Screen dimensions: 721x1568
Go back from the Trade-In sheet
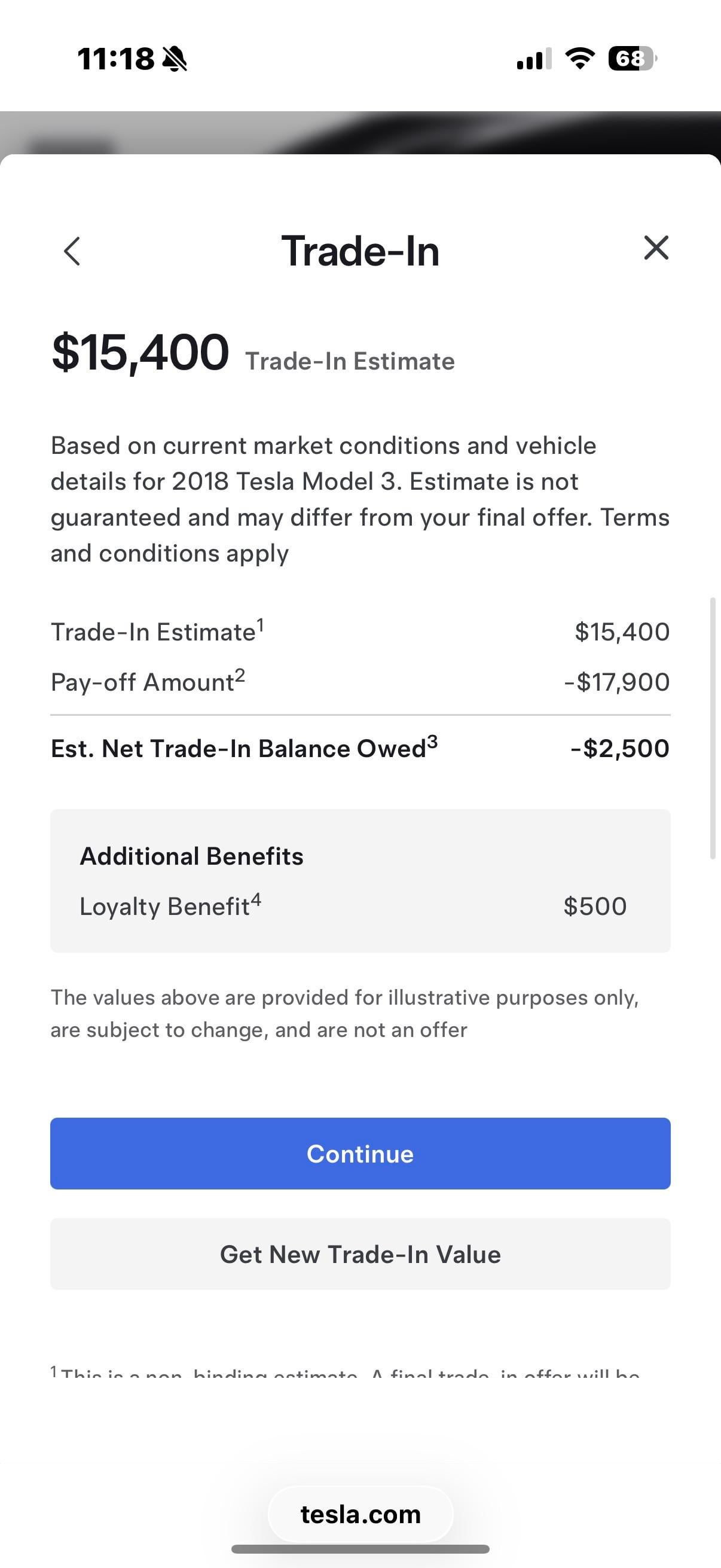pyautogui.click(x=72, y=251)
